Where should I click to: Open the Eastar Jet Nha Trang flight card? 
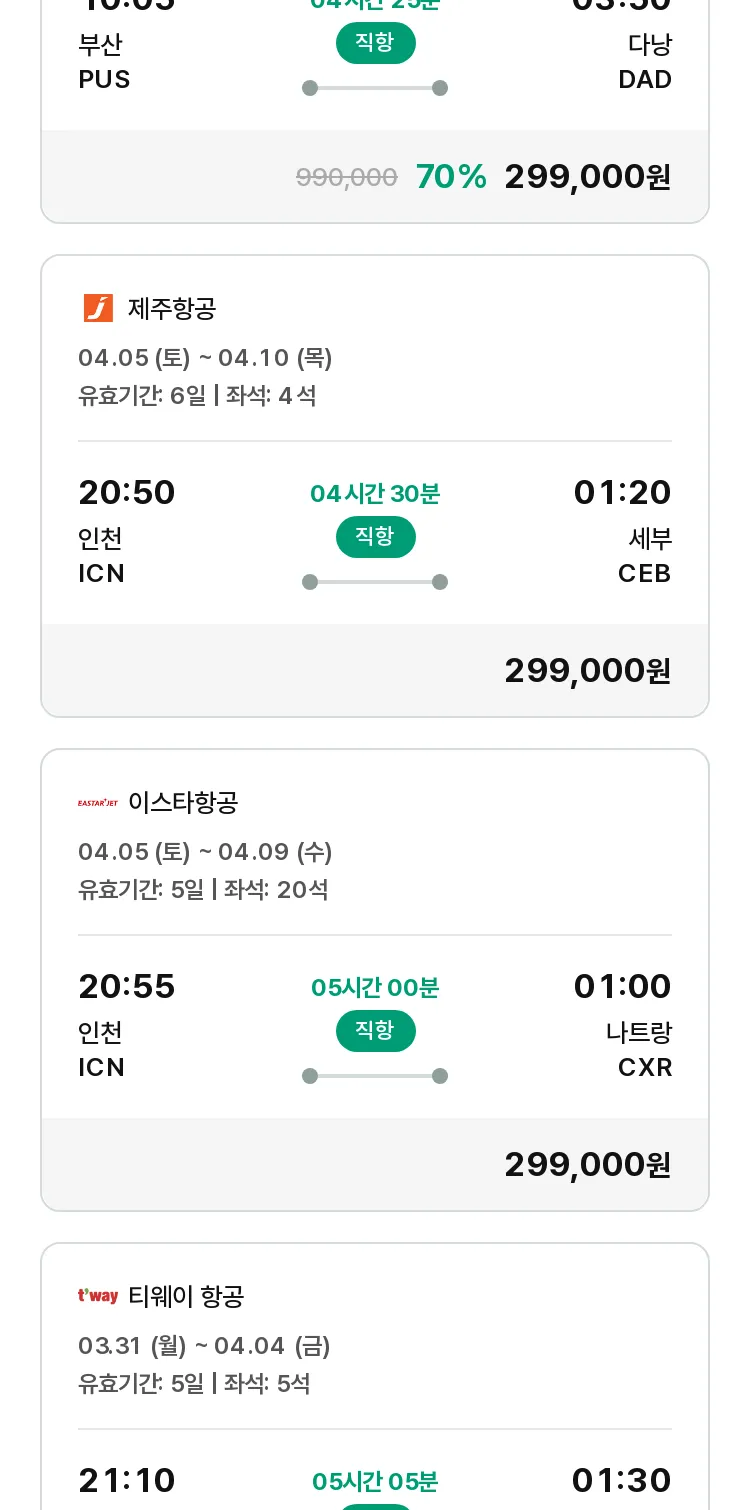click(375, 980)
